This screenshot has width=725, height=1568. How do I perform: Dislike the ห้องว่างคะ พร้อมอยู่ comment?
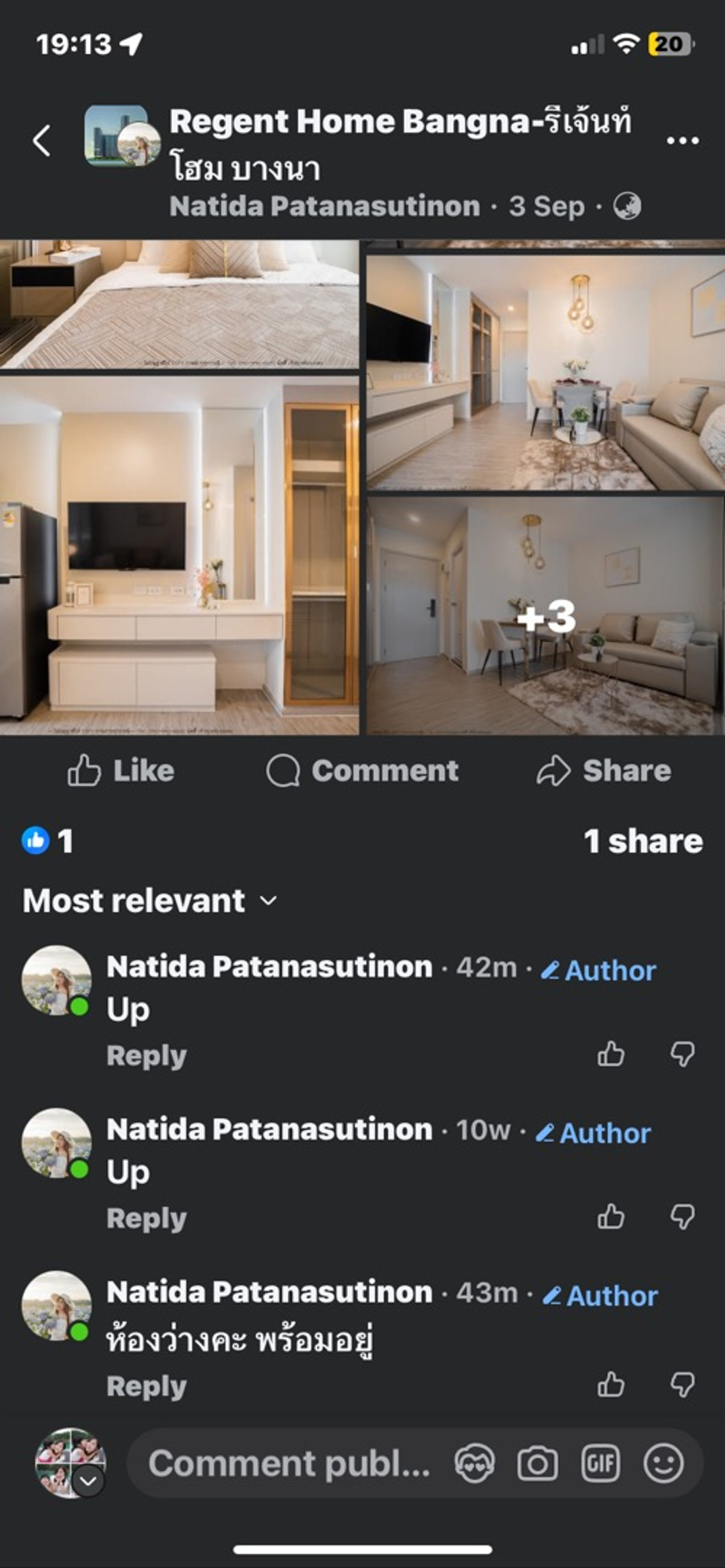[682, 1385]
